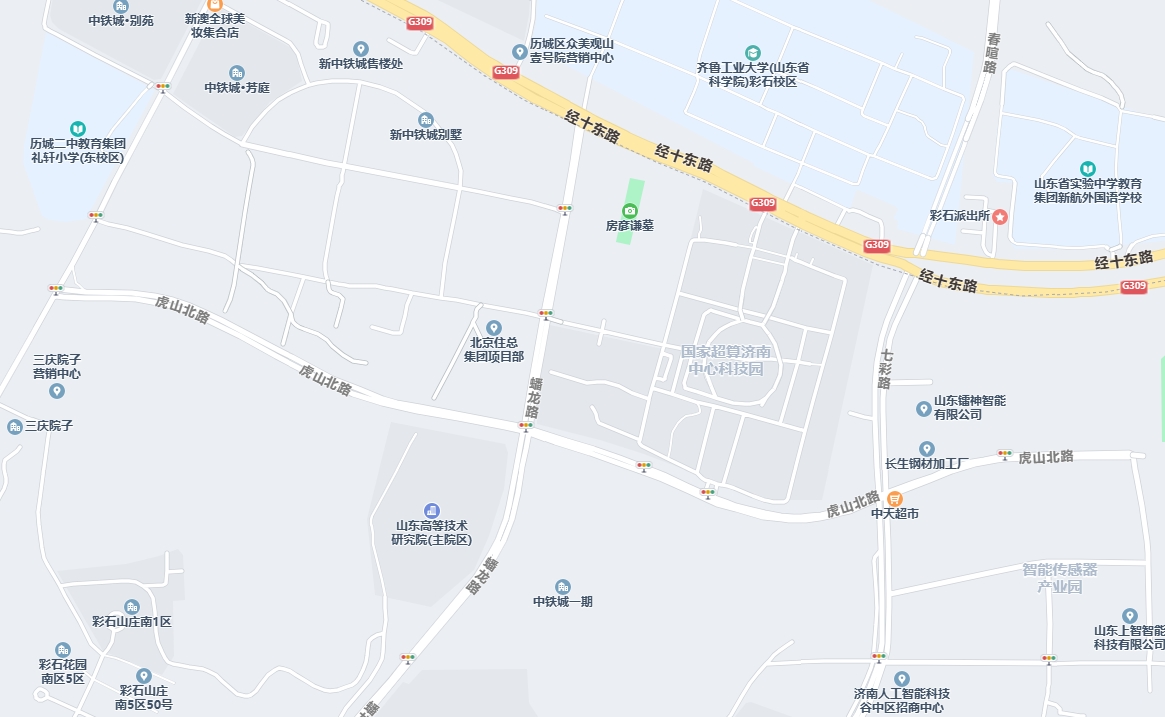Open 山东上智智能科技有限公司 marker
Image resolution: width=1165 pixels, height=717 pixels.
[1129, 615]
